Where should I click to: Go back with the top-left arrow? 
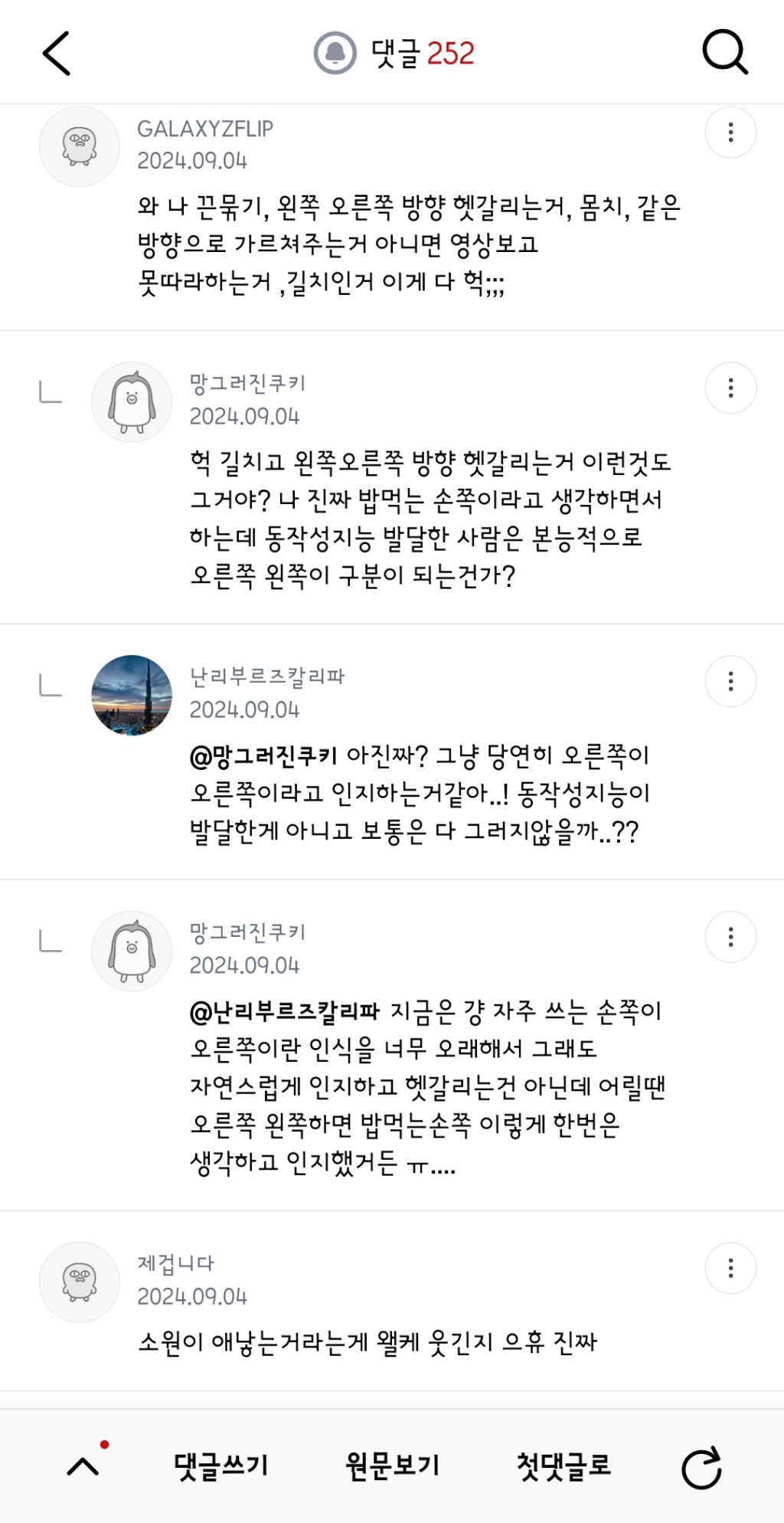click(x=57, y=54)
